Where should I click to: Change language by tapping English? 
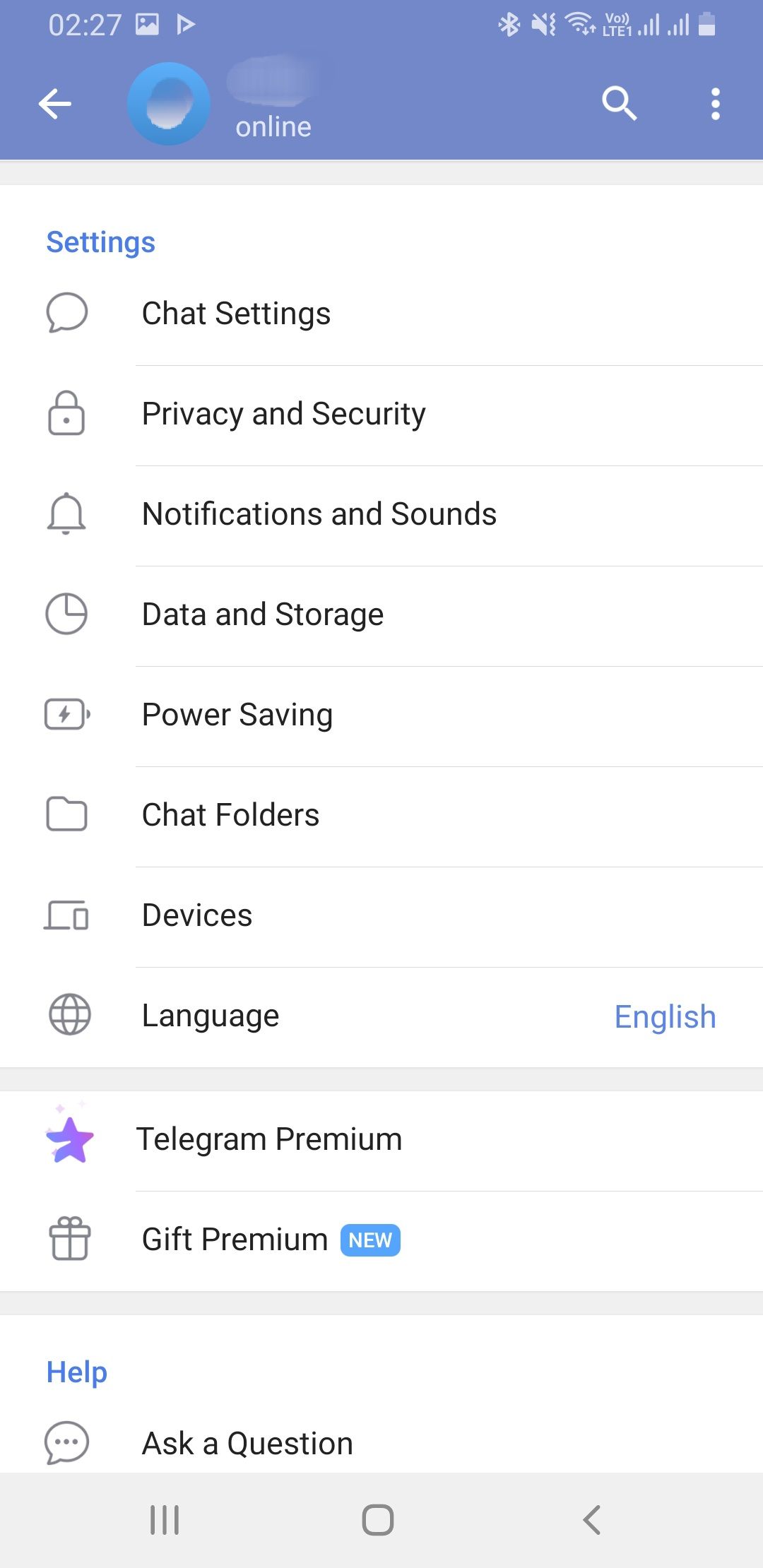[665, 1016]
